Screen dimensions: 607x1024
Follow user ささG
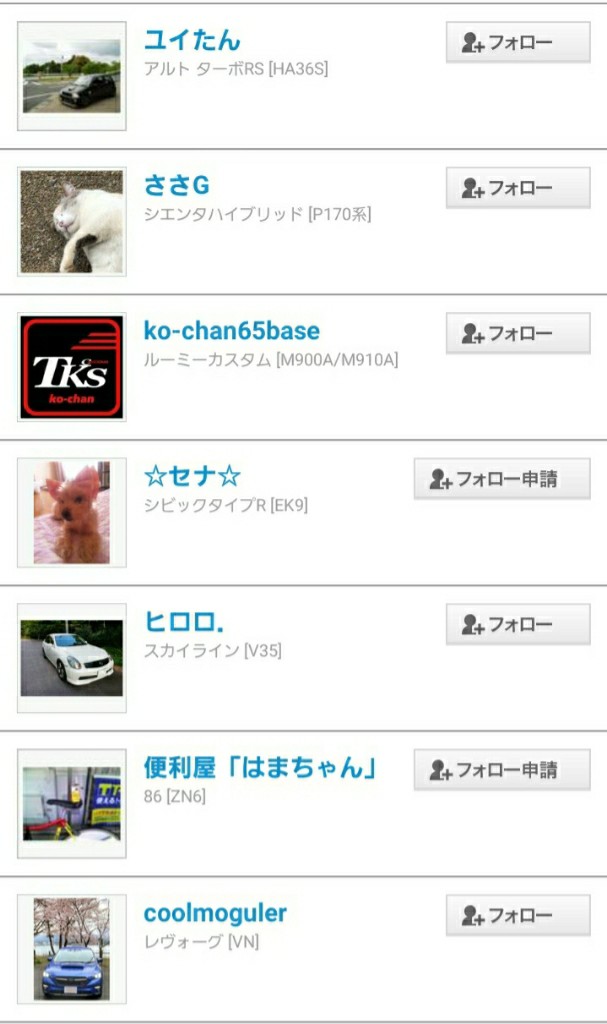tap(518, 188)
